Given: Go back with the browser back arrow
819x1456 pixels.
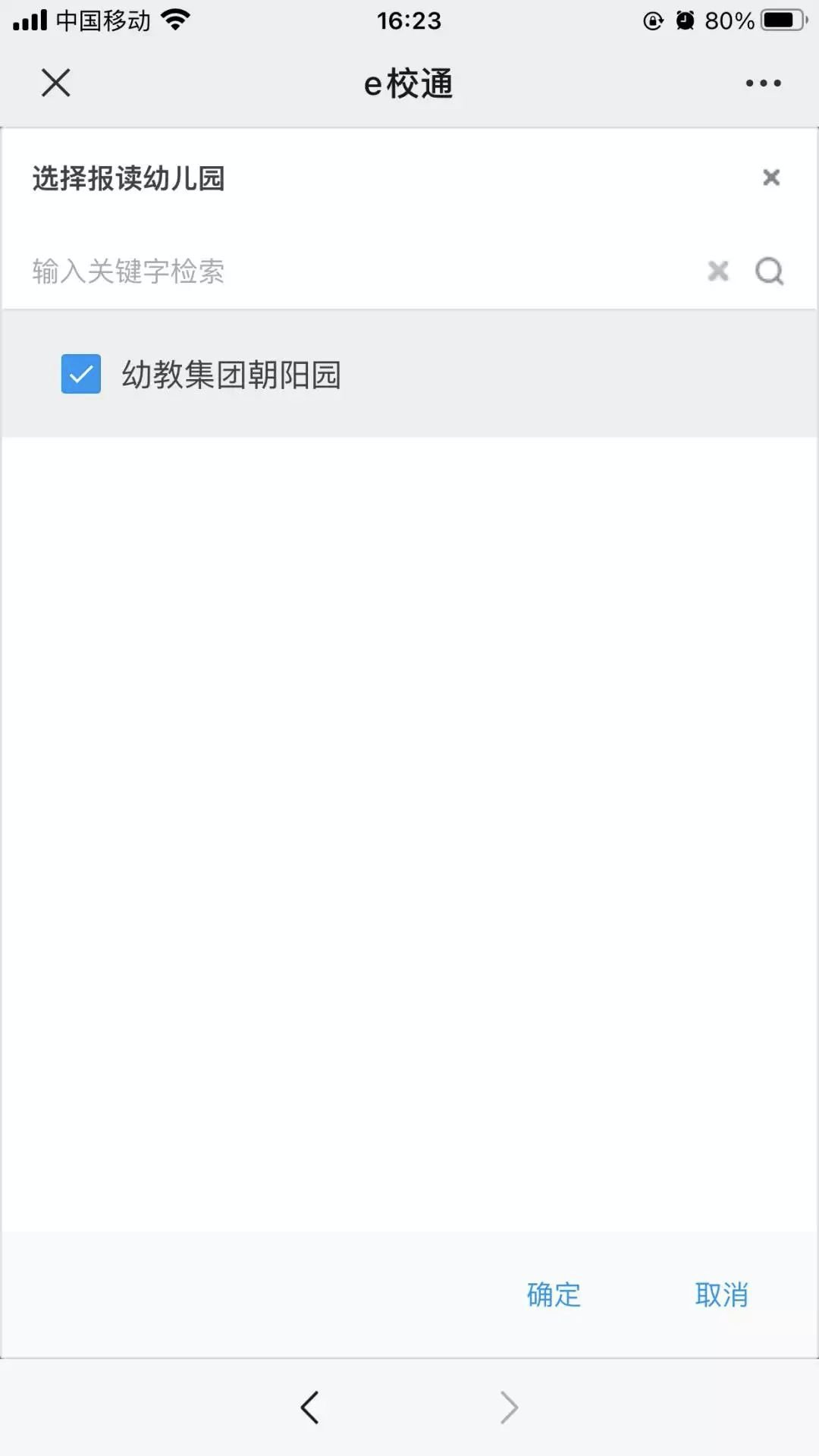Looking at the screenshot, I should (x=309, y=1407).
